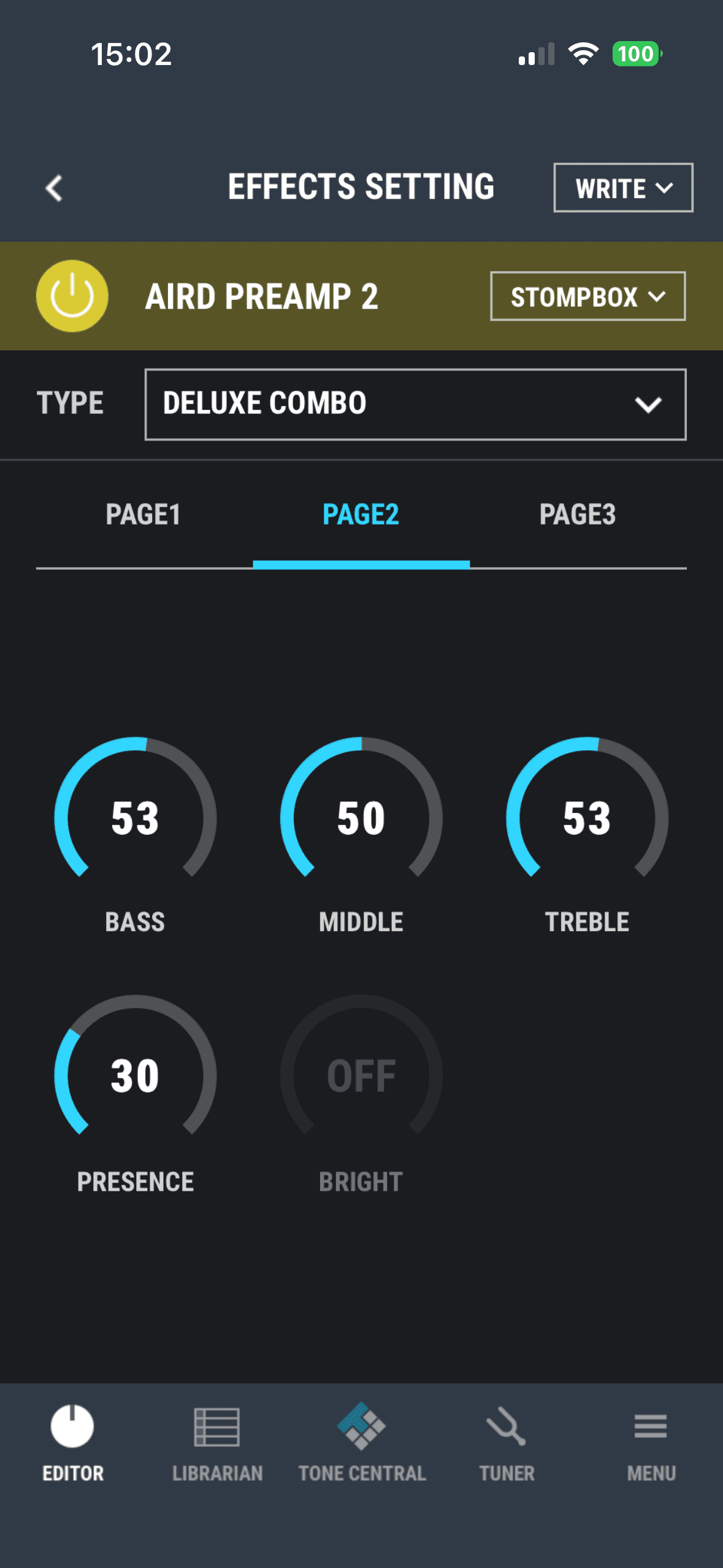
Task: Select the PAGE2 tab
Action: (361, 515)
